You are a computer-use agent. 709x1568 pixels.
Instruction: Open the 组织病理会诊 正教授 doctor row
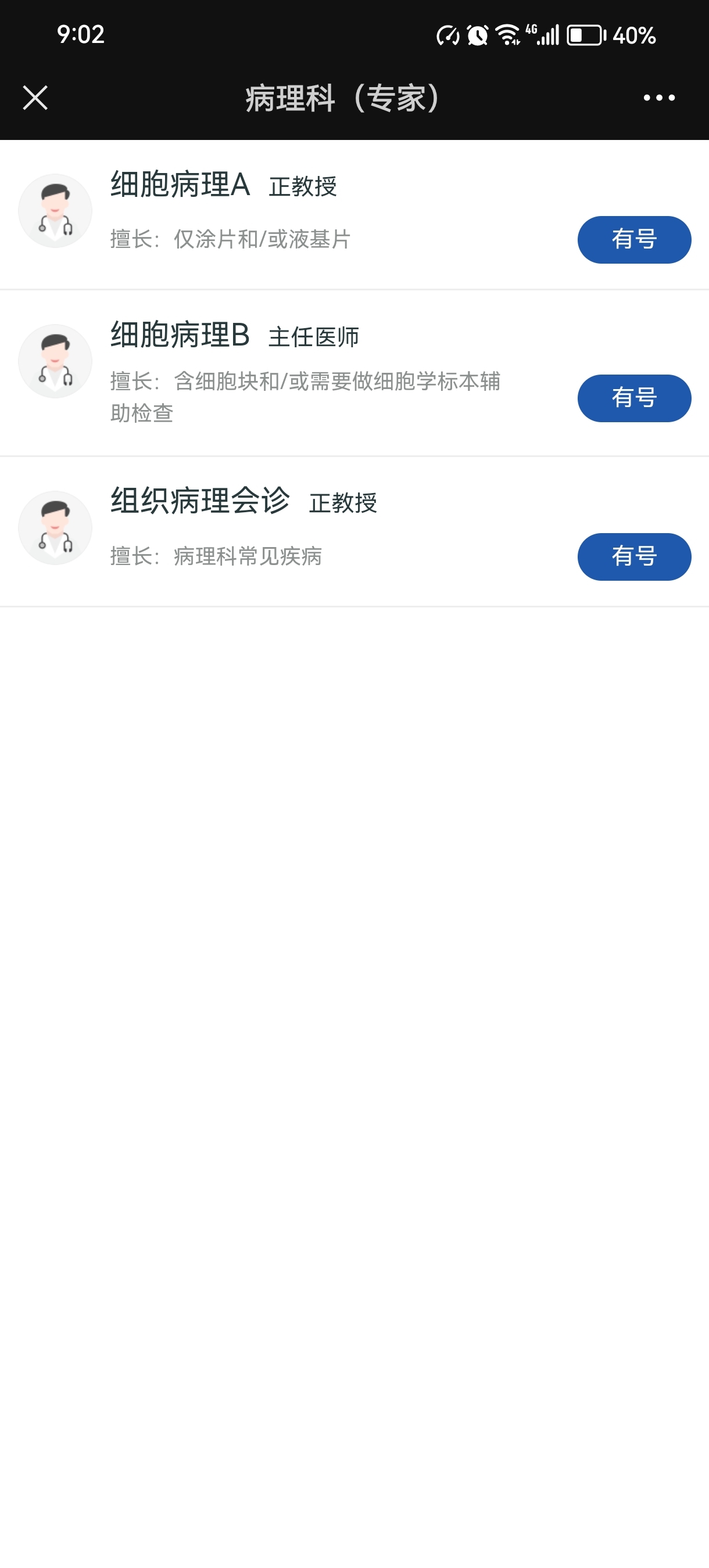(354, 532)
